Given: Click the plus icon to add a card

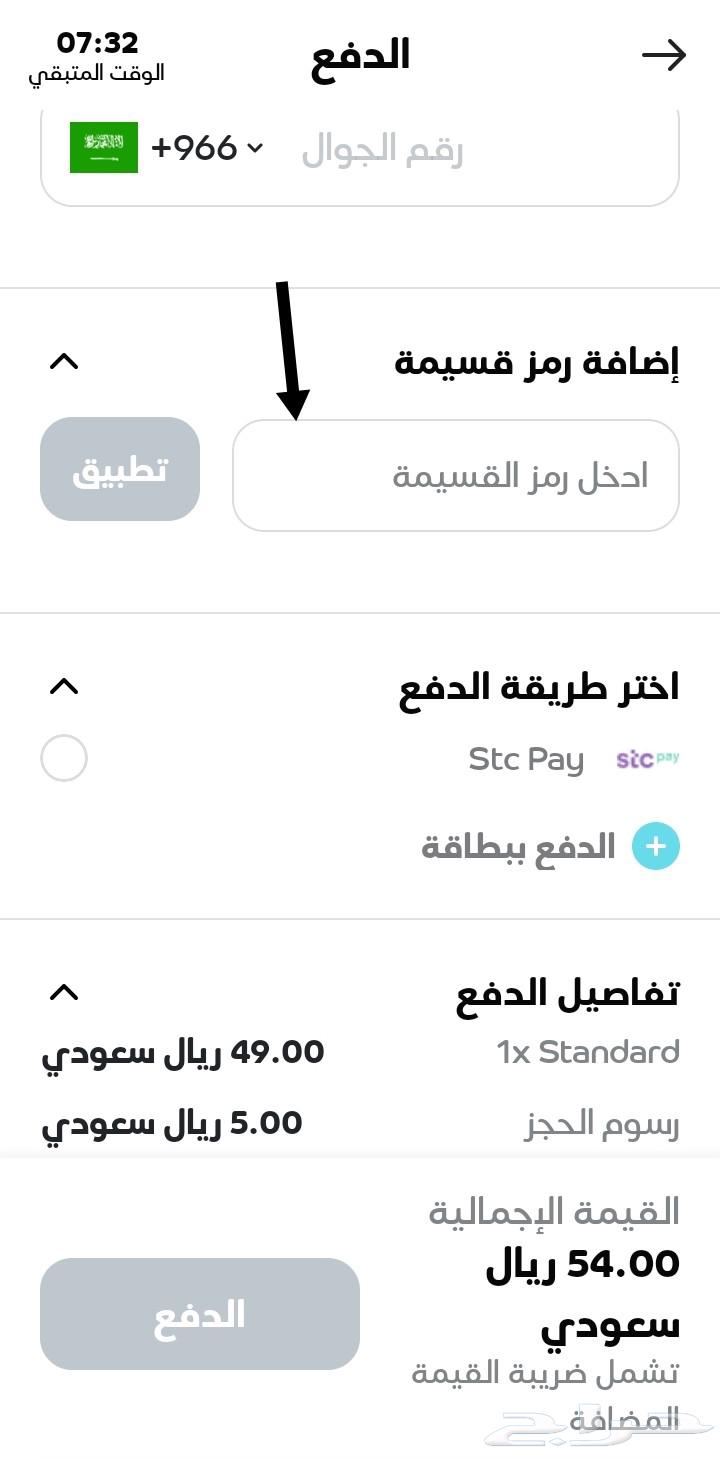Looking at the screenshot, I should (656, 845).
